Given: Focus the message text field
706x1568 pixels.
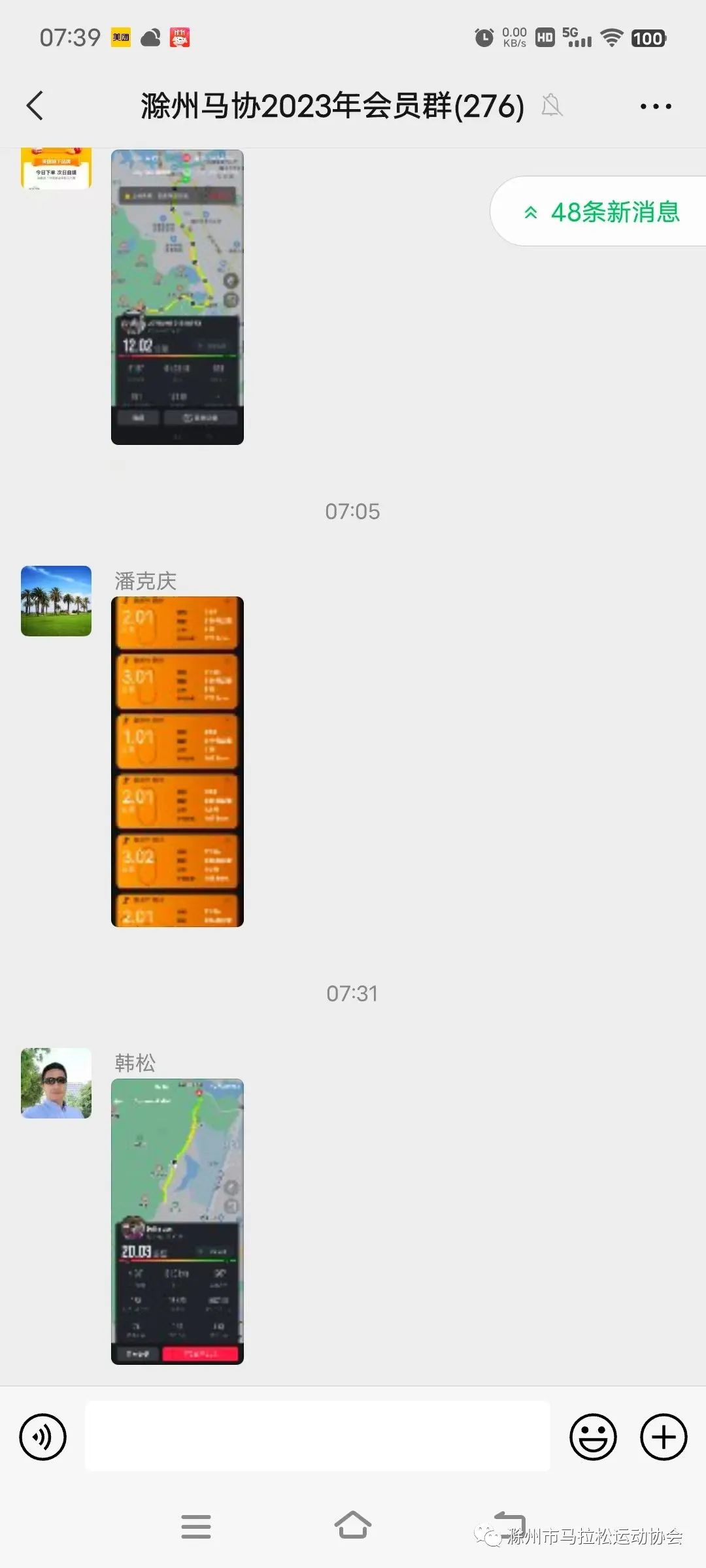Looking at the screenshot, I should [317, 1437].
